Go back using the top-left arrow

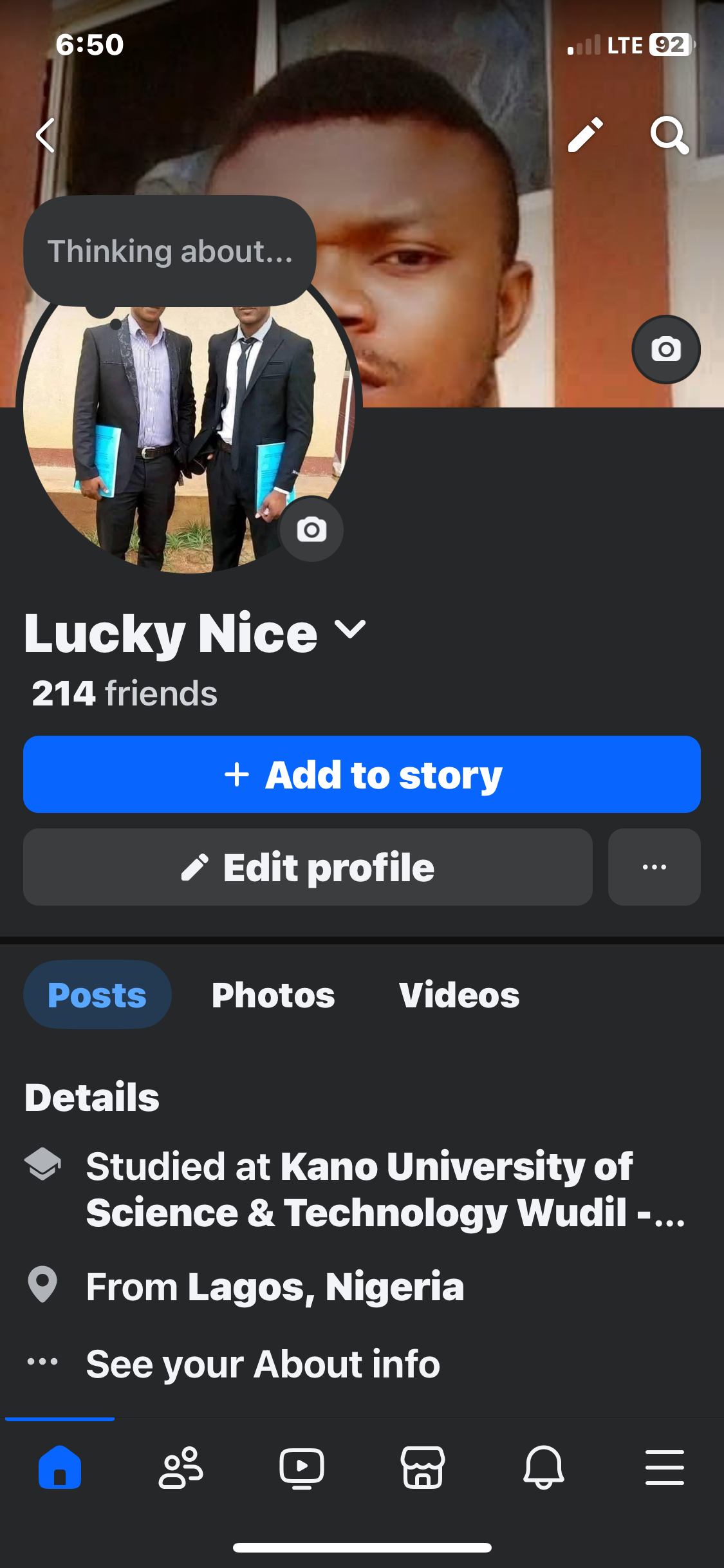45,135
